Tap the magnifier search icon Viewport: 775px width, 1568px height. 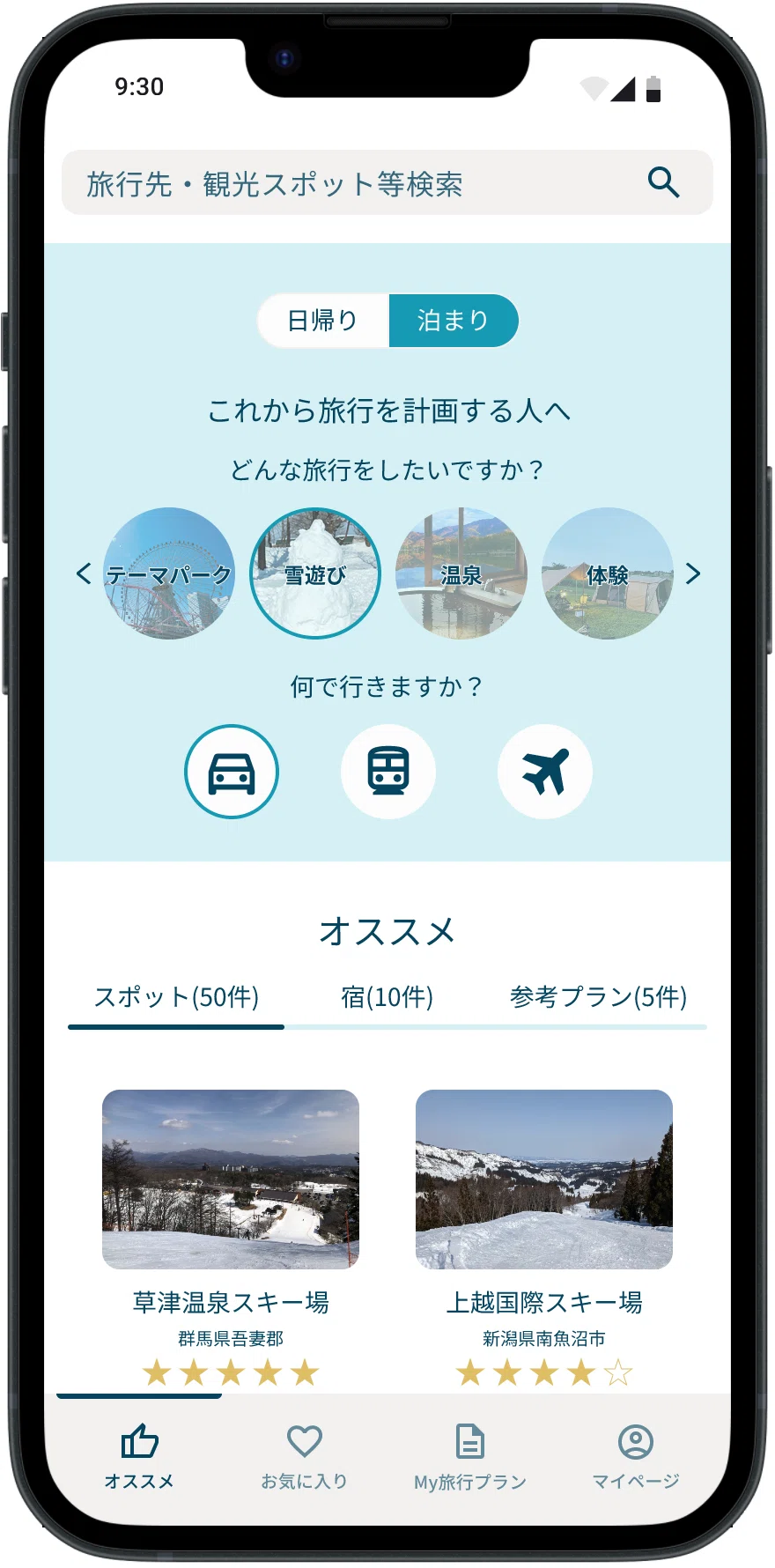(x=663, y=182)
